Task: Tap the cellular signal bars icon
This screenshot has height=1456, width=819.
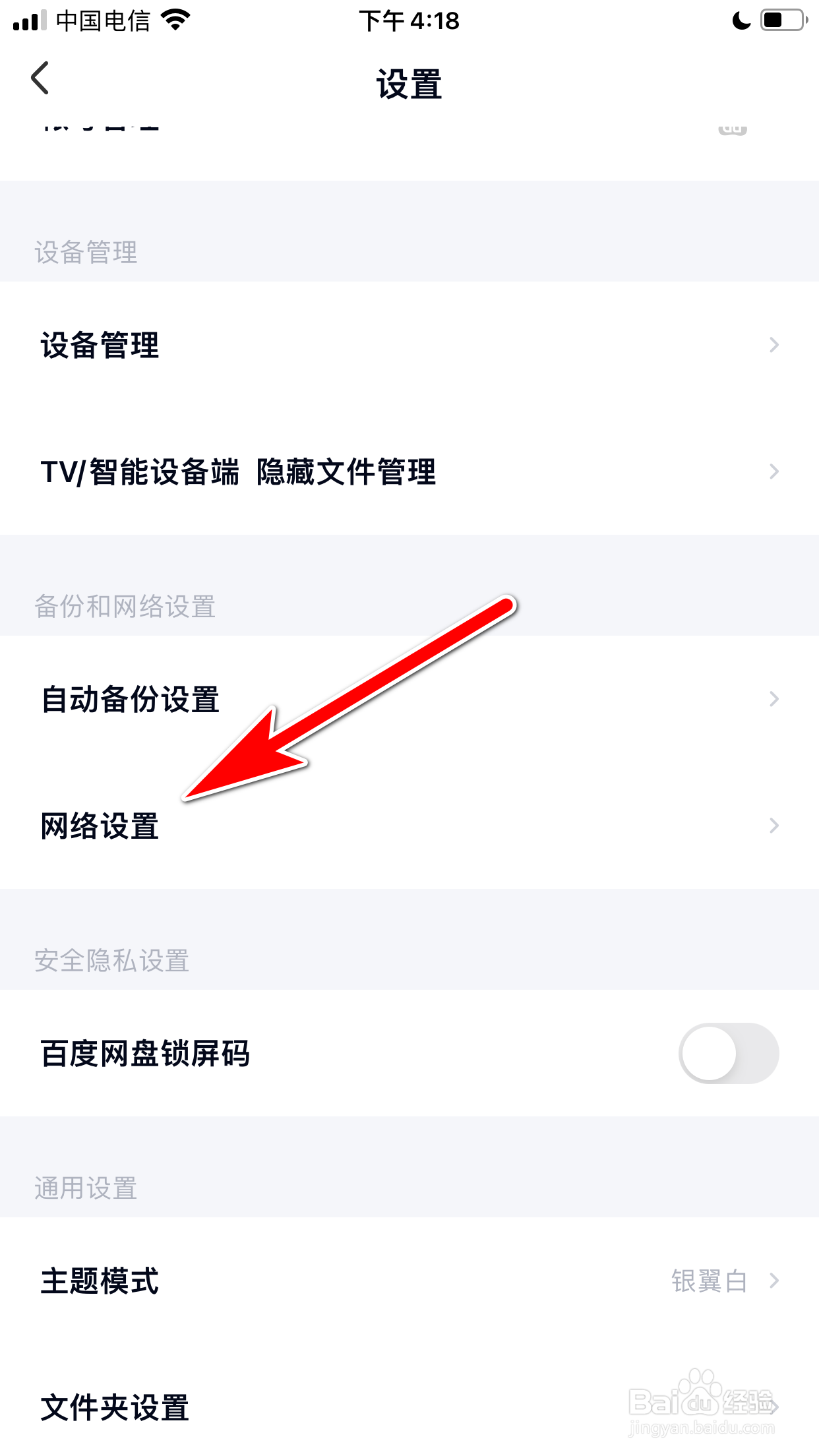Action: (x=30, y=20)
